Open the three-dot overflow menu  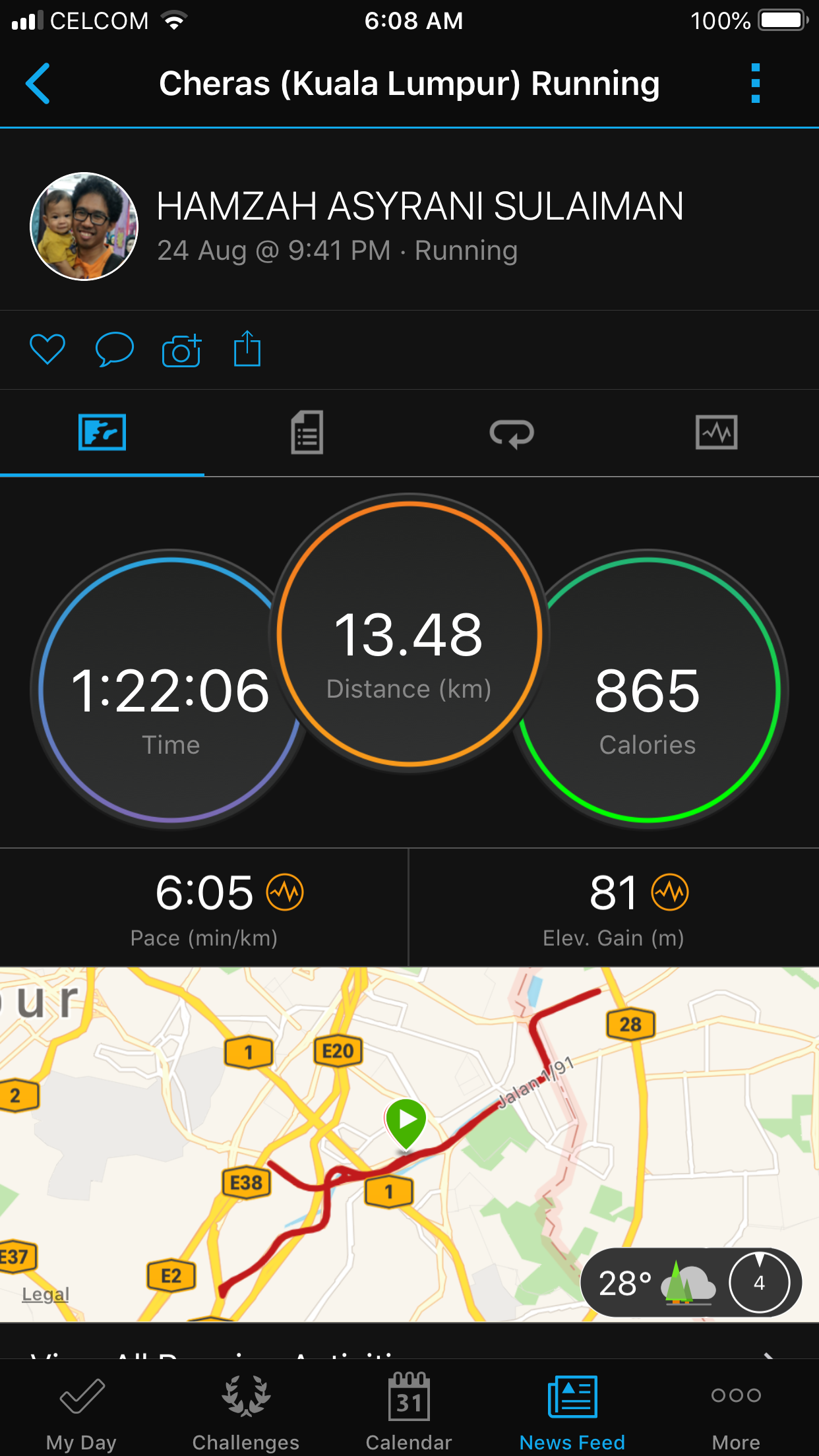[756, 84]
